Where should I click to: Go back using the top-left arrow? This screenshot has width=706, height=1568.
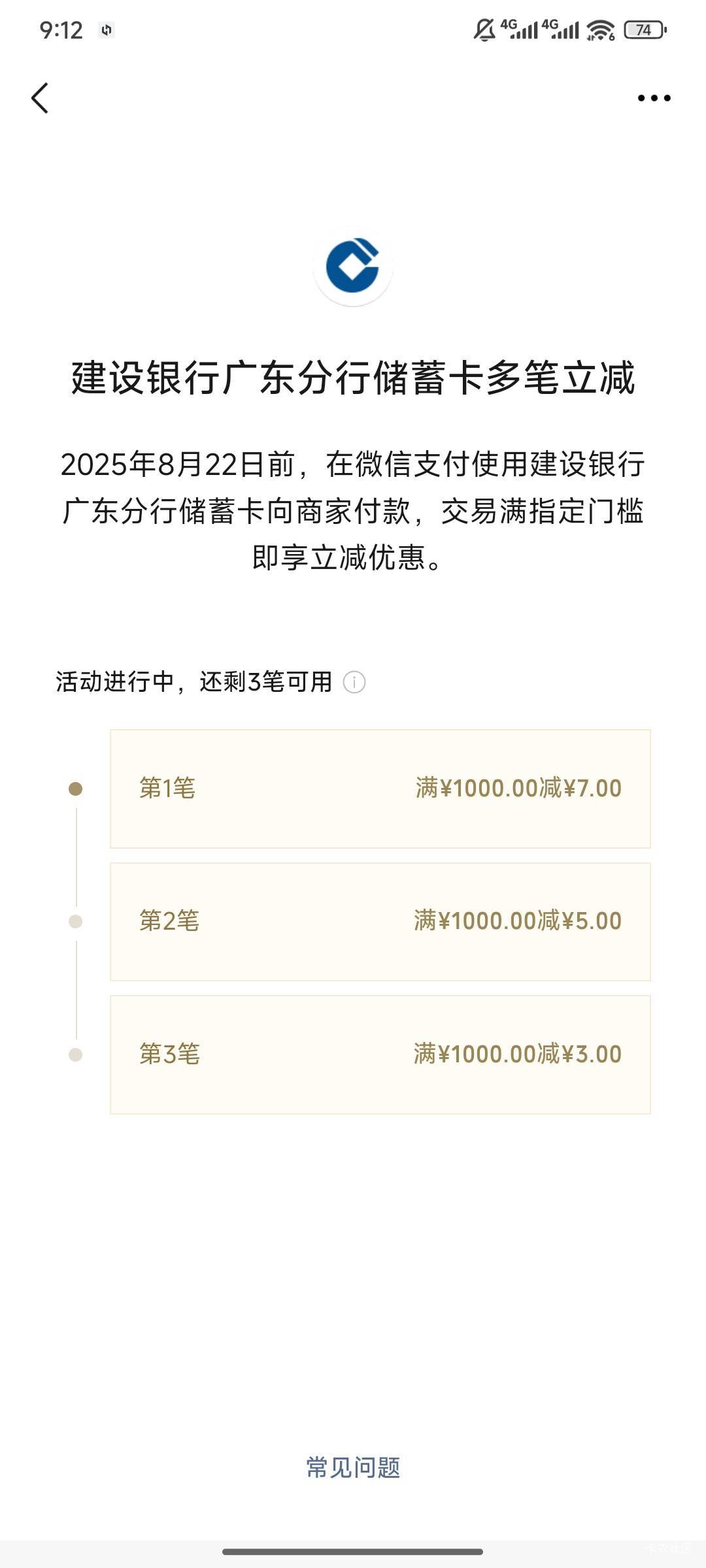coord(40,98)
